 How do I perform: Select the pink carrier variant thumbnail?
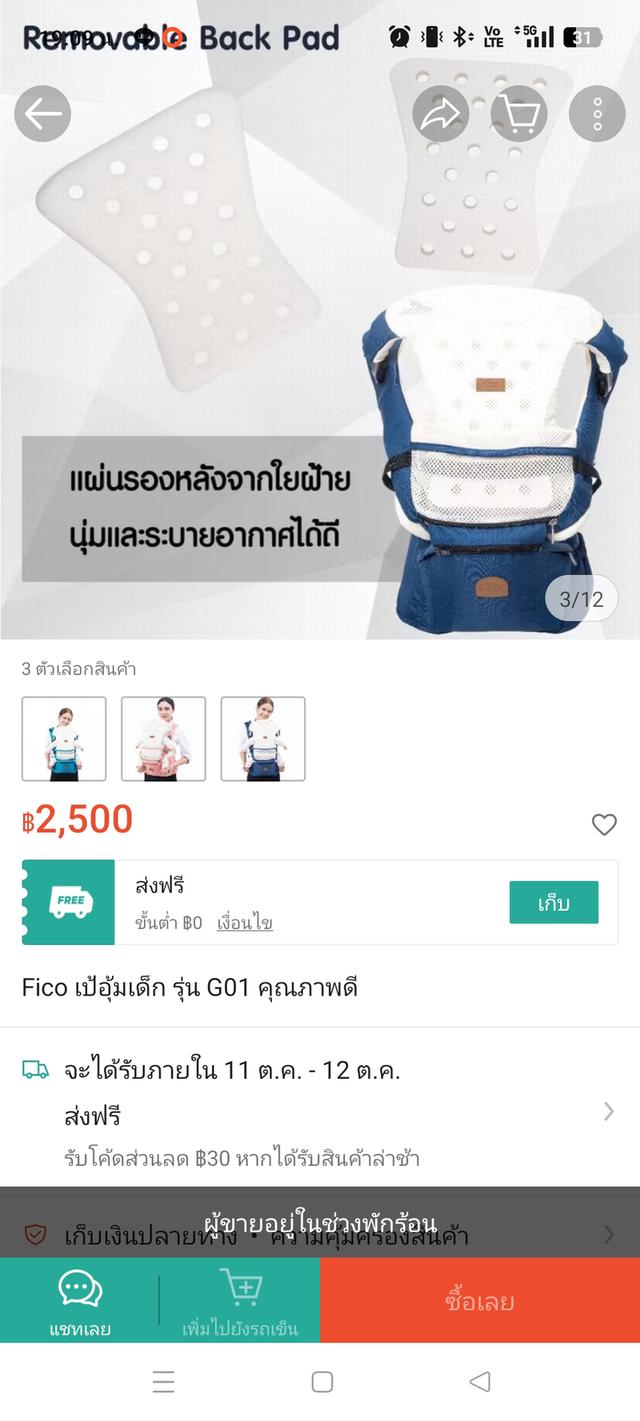(x=163, y=739)
